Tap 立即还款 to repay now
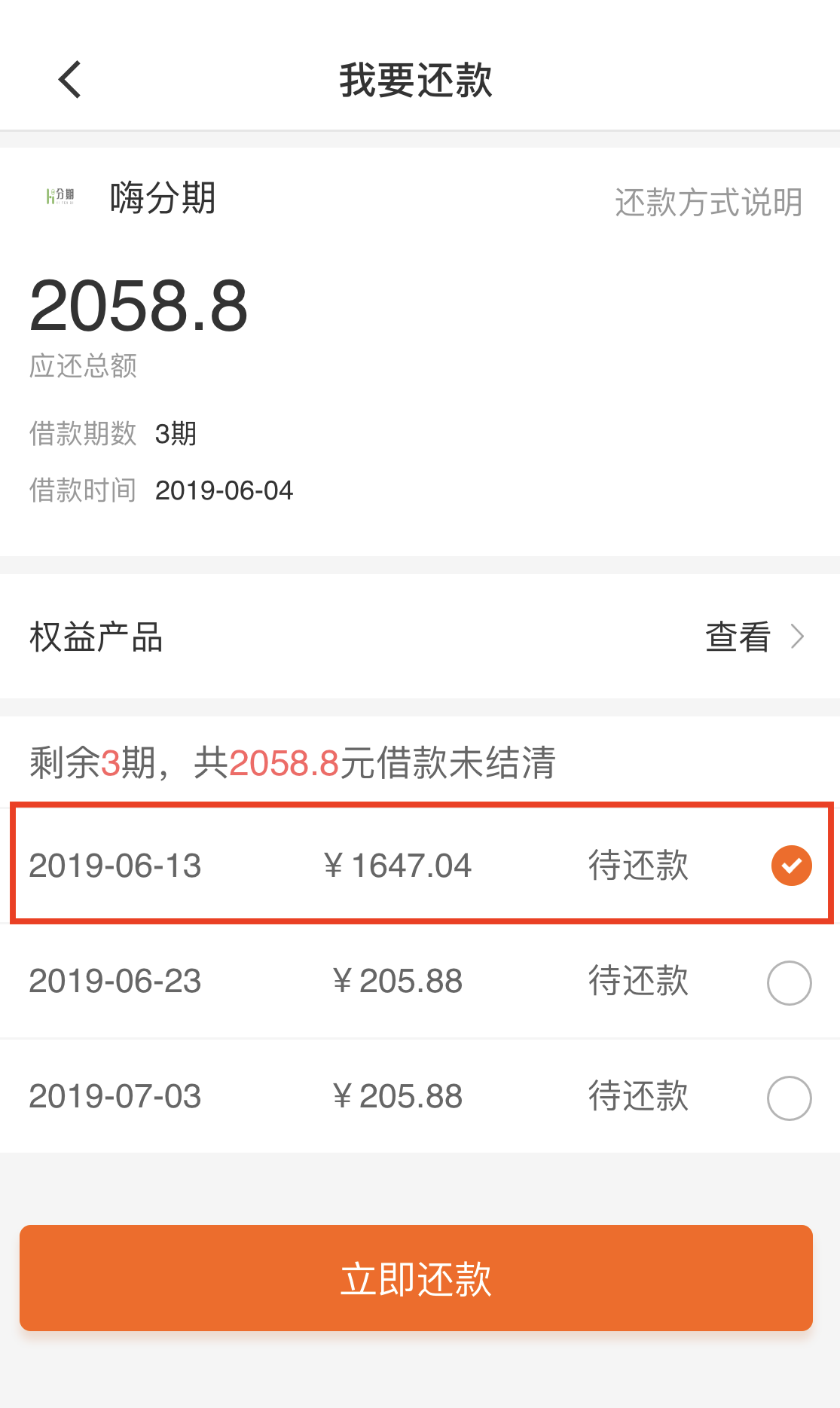840x1408 pixels. [416, 1278]
